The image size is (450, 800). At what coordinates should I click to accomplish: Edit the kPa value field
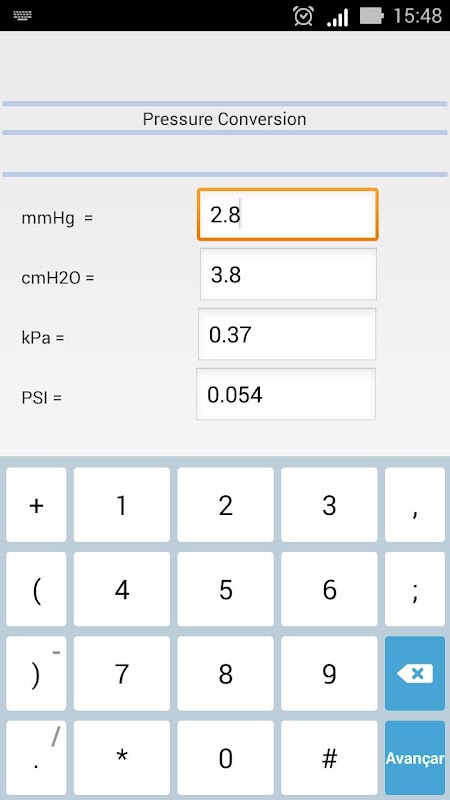[x=287, y=334]
